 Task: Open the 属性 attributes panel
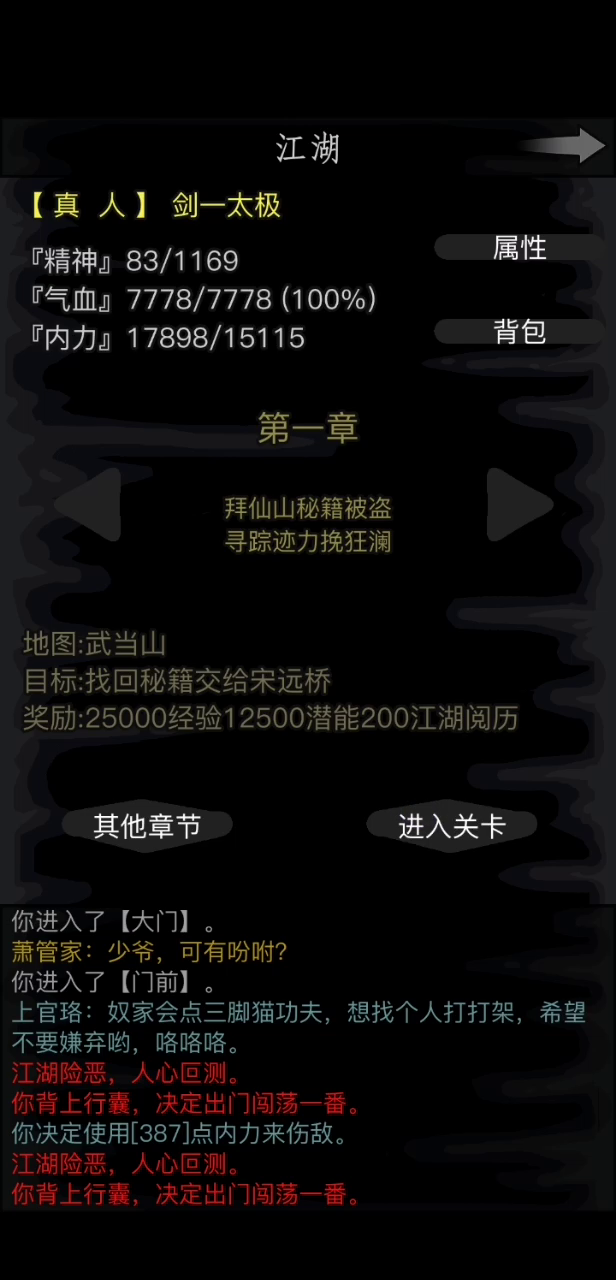tap(519, 248)
